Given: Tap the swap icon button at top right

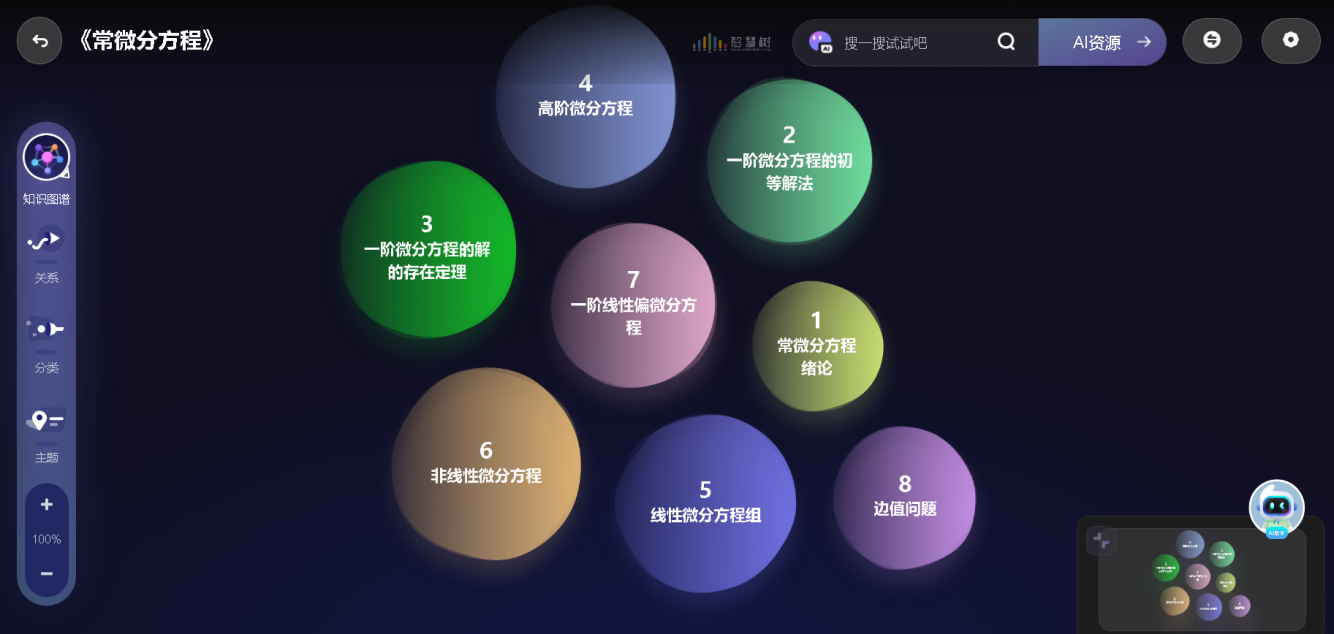Looking at the screenshot, I should pos(1212,41).
